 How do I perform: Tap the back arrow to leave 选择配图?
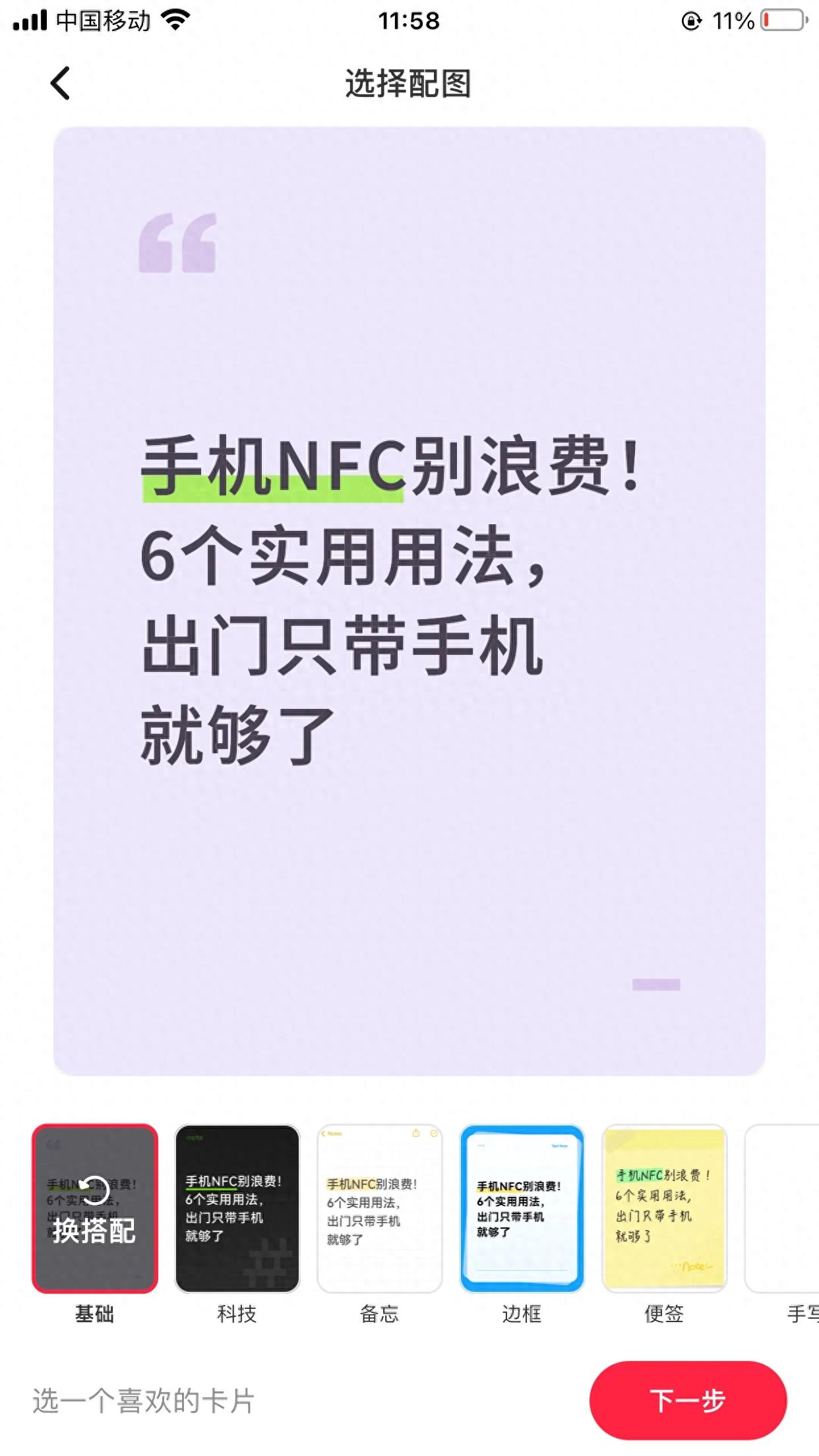(x=59, y=84)
